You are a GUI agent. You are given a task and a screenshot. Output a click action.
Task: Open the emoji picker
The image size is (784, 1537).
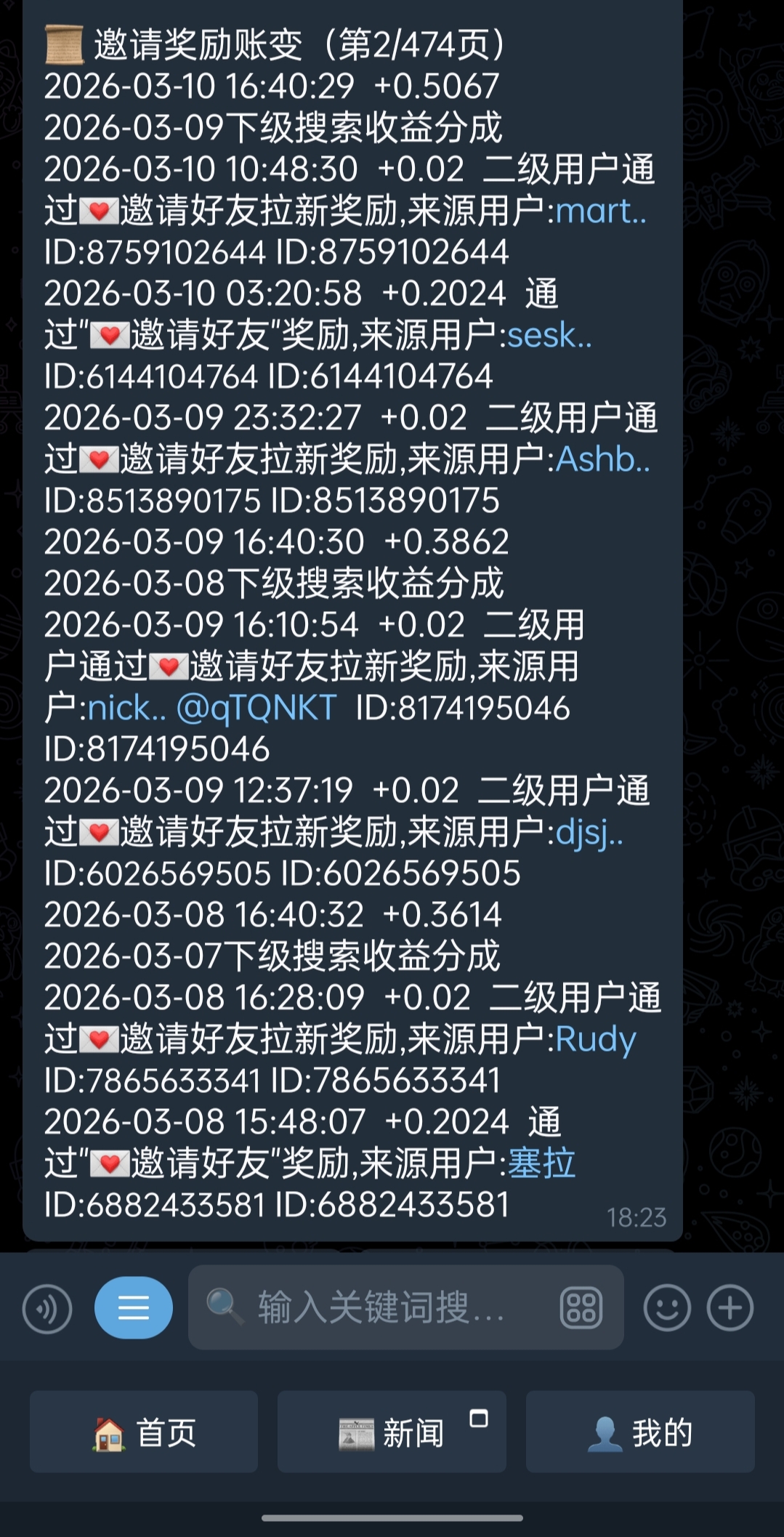tap(666, 1307)
